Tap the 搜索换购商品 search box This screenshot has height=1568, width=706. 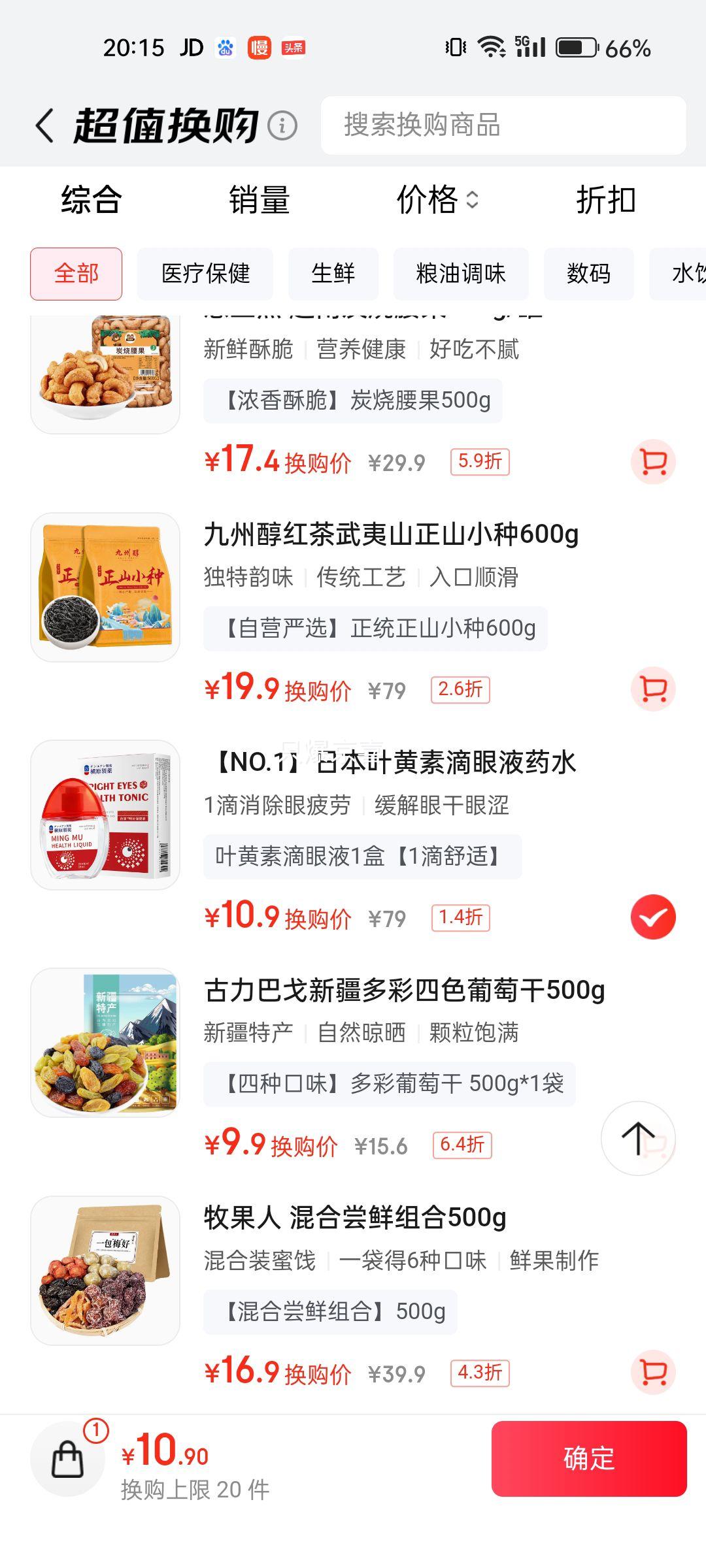[x=503, y=125]
